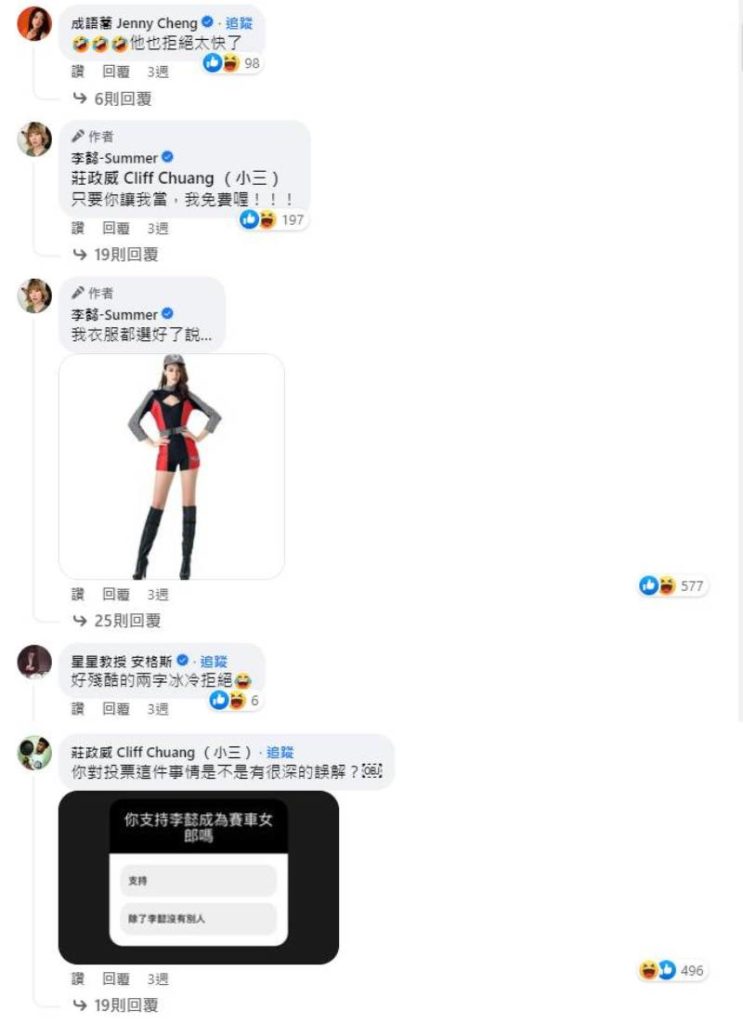
Task: Follow 莊政威 Cliff Chuang from his comment
Action: point(279,752)
